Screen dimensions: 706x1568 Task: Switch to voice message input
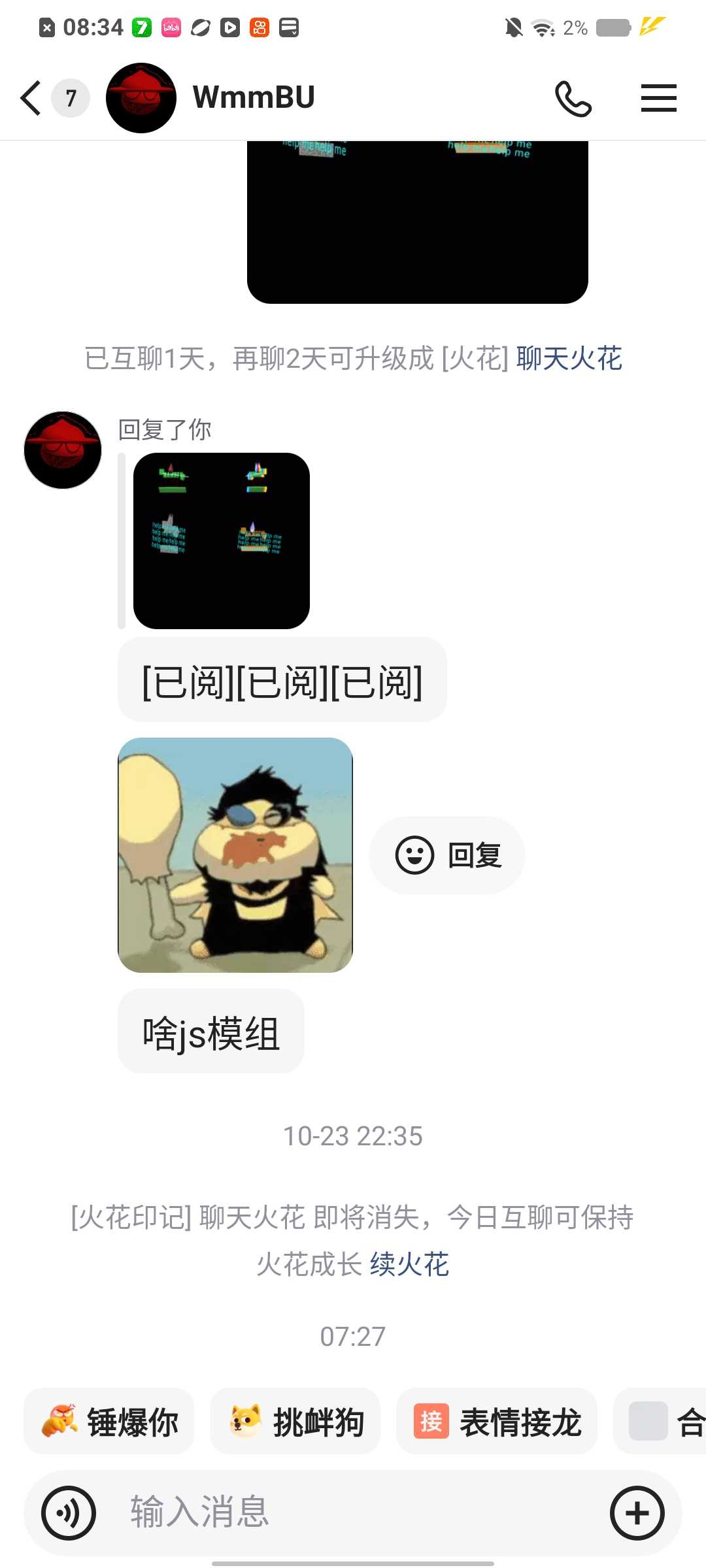(x=69, y=1512)
